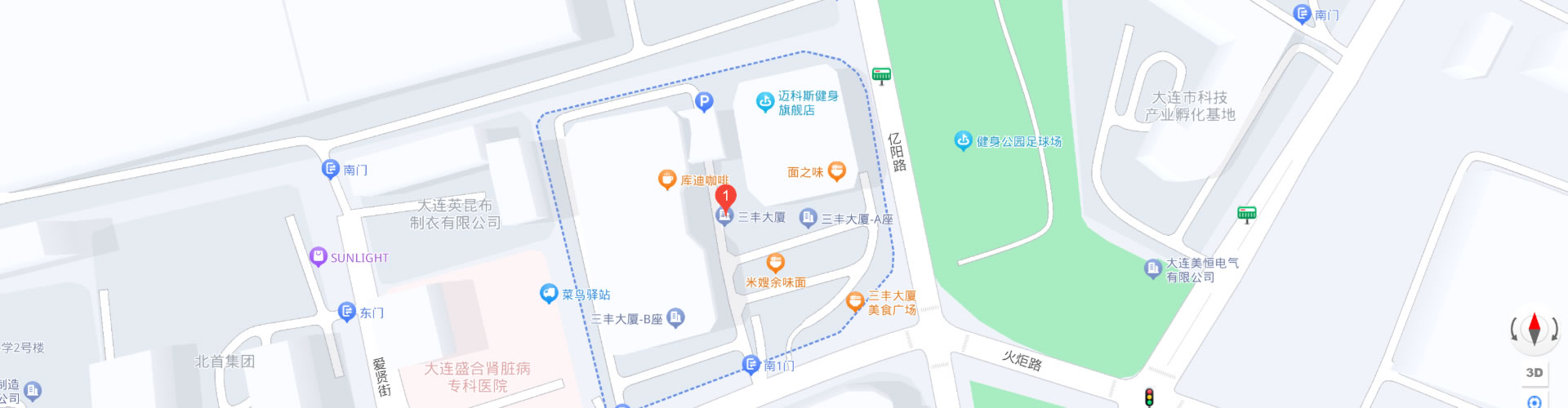The width and height of the screenshot is (1568, 408).
Task: Select the 三丰大厦-A座 building marker
Action: tap(808, 218)
